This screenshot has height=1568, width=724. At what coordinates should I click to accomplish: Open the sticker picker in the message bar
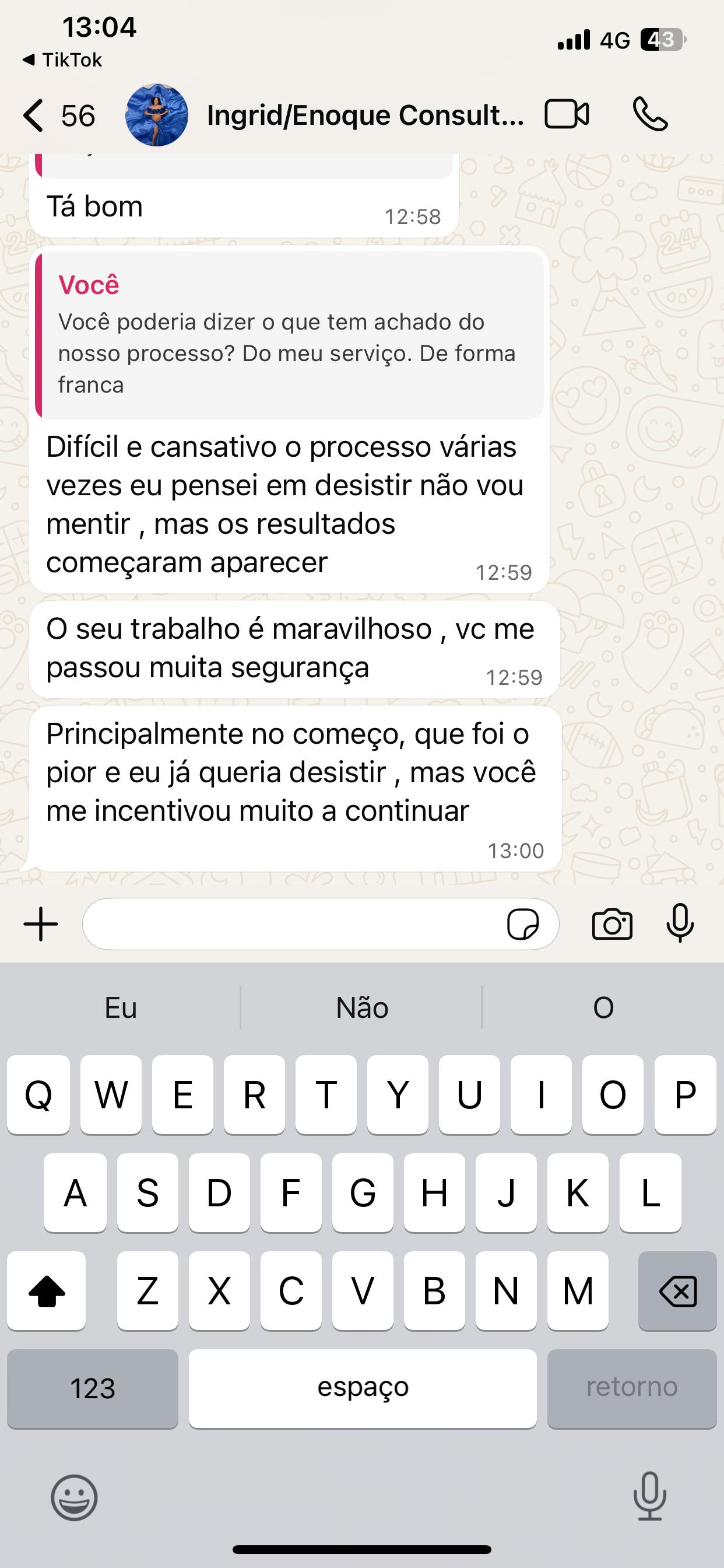click(x=525, y=924)
